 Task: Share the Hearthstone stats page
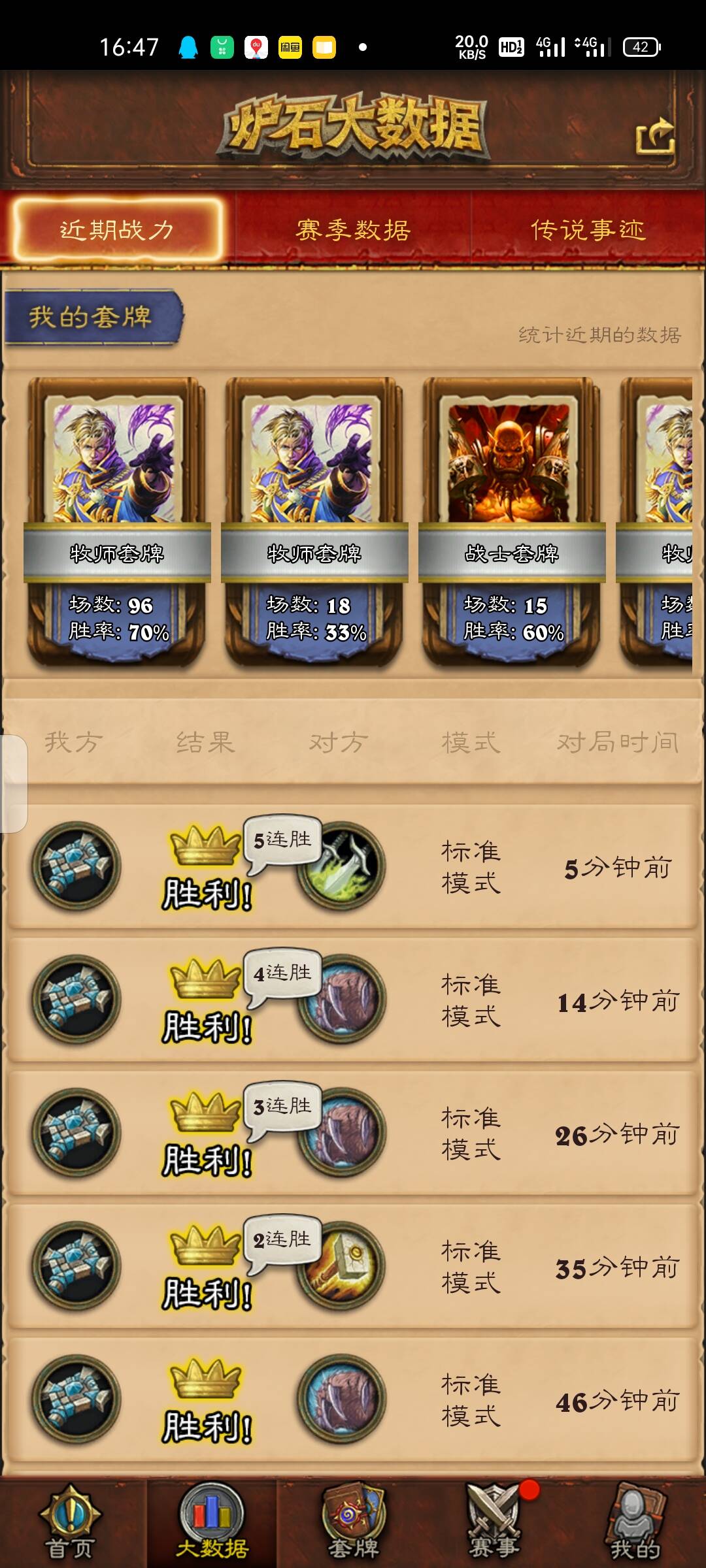tap(655, 136)
